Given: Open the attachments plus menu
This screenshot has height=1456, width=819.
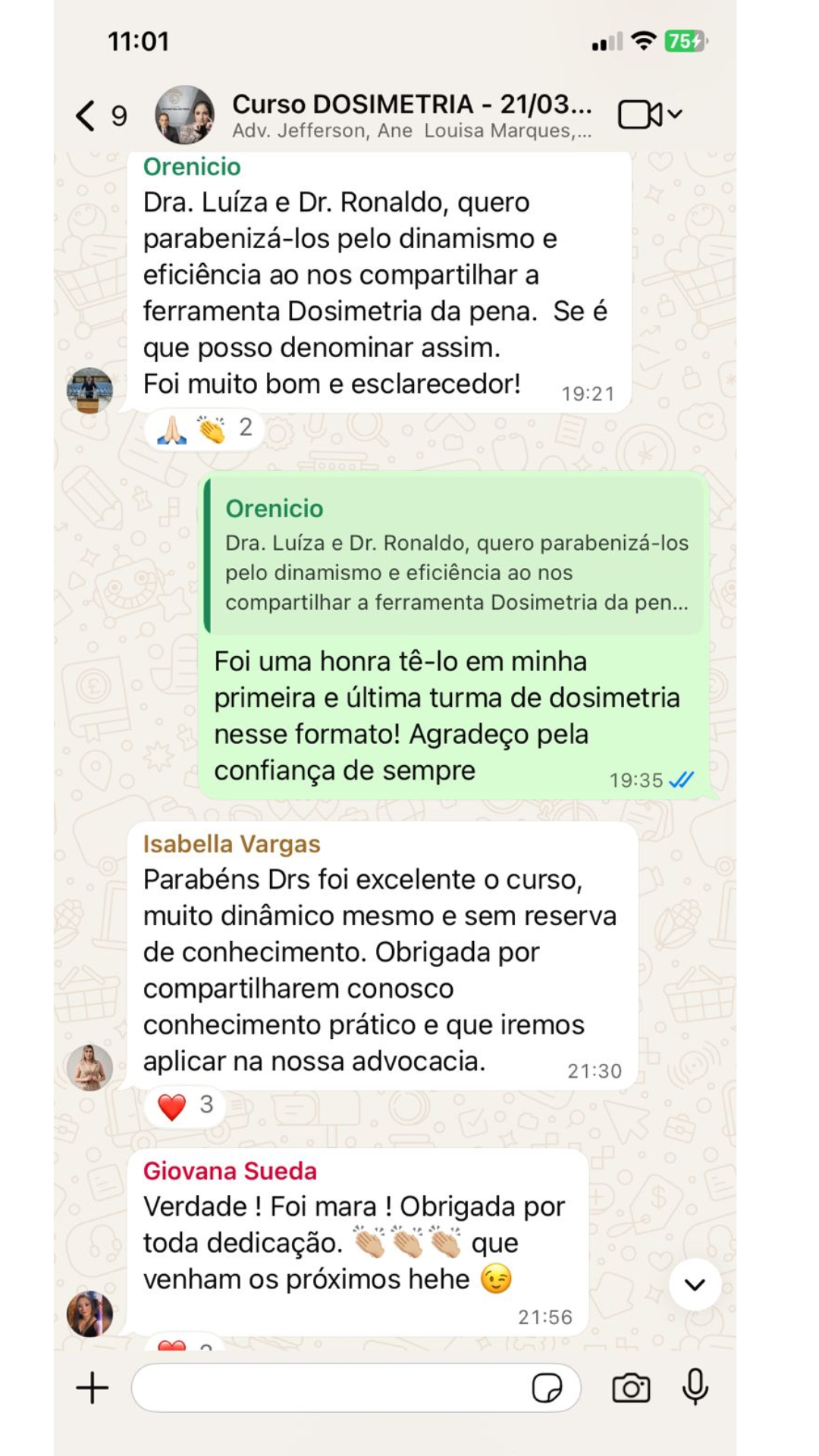Looking at the screenshot, I should pos(93,1388).
